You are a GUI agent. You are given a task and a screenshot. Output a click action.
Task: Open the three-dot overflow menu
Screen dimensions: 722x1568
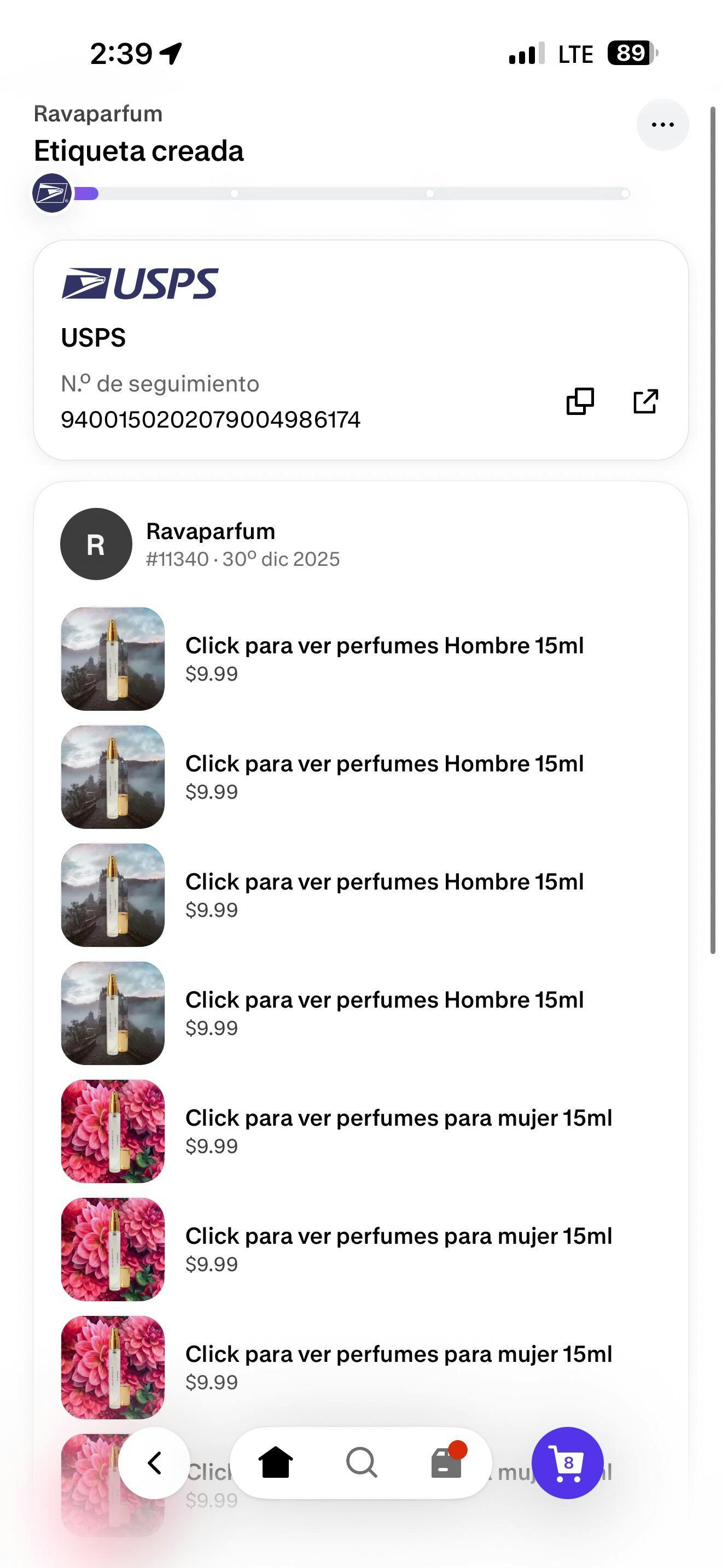coord(662,125)
